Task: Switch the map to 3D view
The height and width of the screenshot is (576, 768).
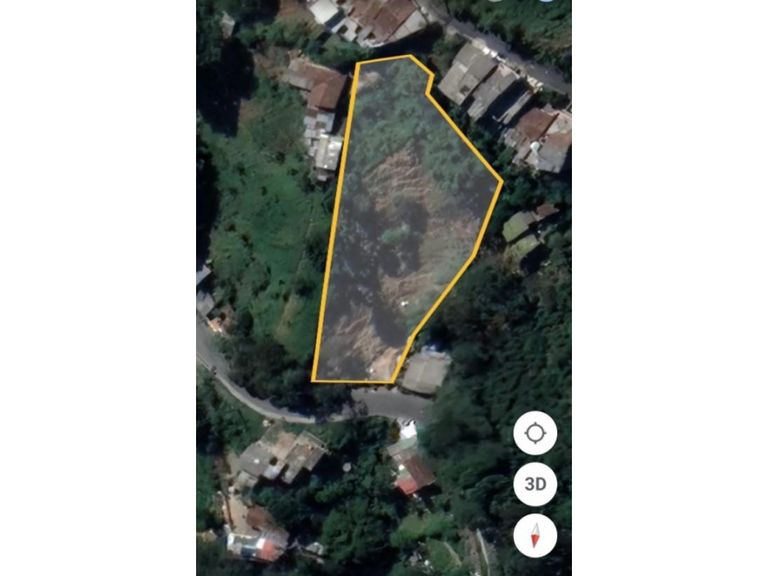Action: 535,485
